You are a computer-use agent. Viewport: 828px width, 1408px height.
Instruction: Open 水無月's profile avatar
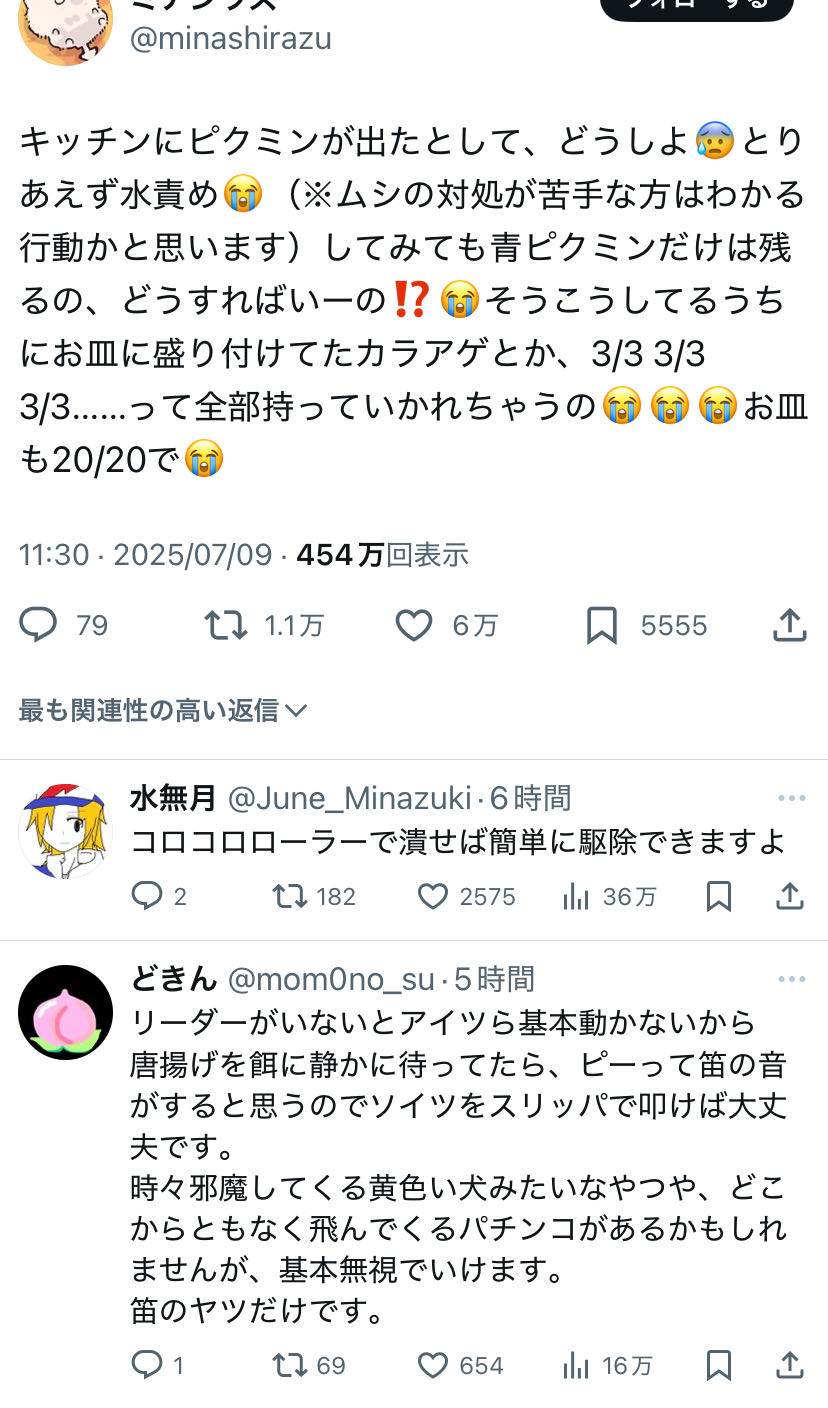65,831
